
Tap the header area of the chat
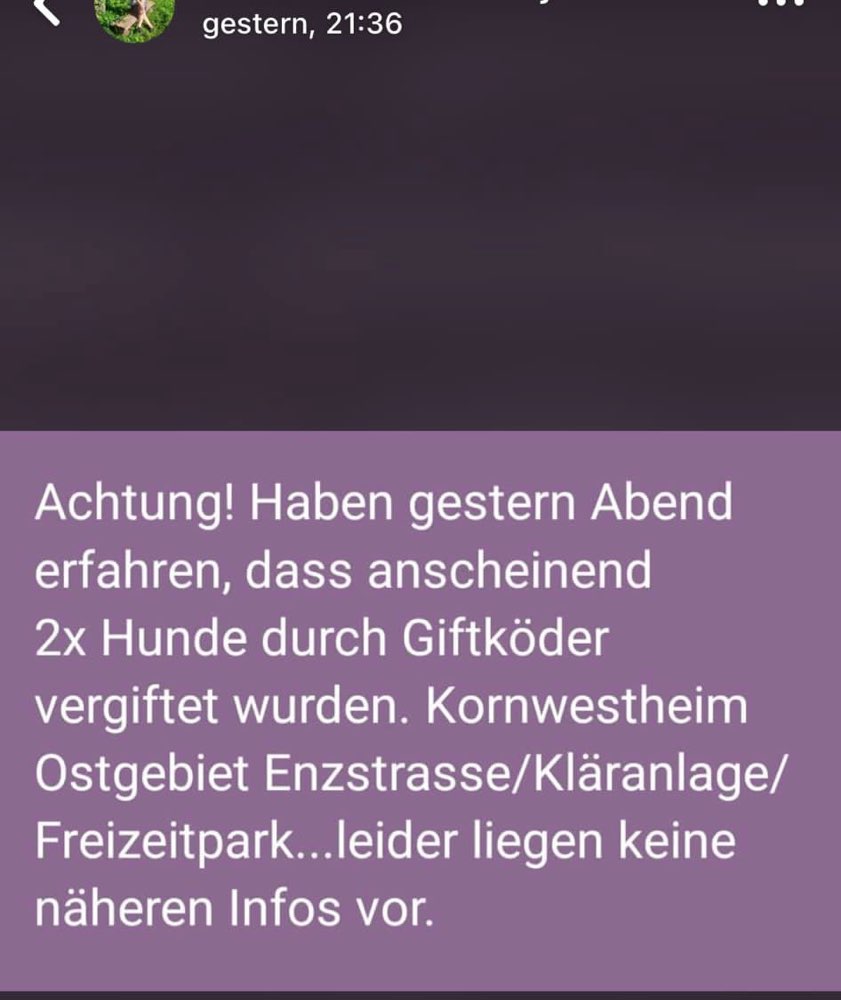click(x=420, y=20)
